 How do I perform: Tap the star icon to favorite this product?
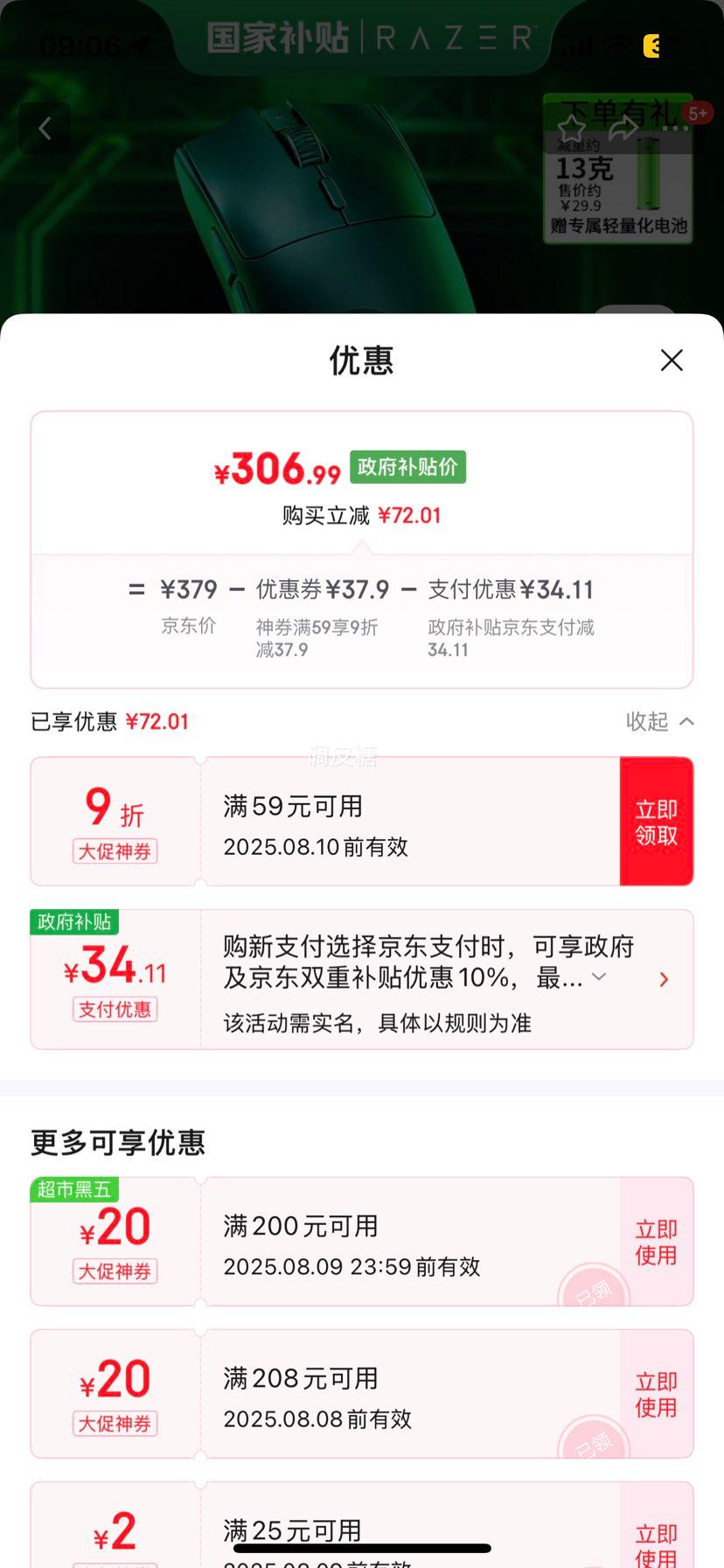[573, 128]
